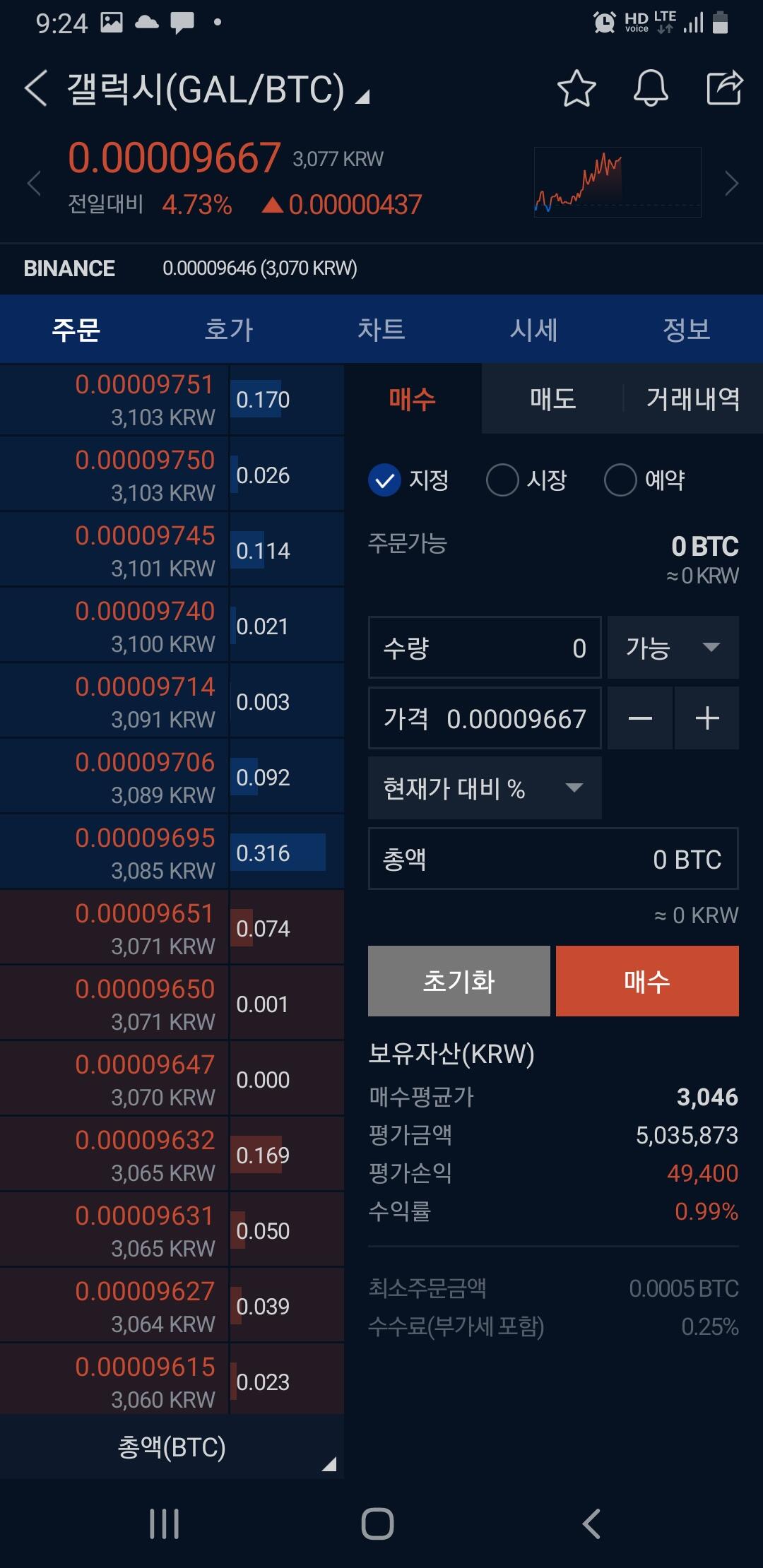The width and height of the screenshot is (763, 1568).
Task: Open the 거래내역 tab
Action: [x=693, y=399]
